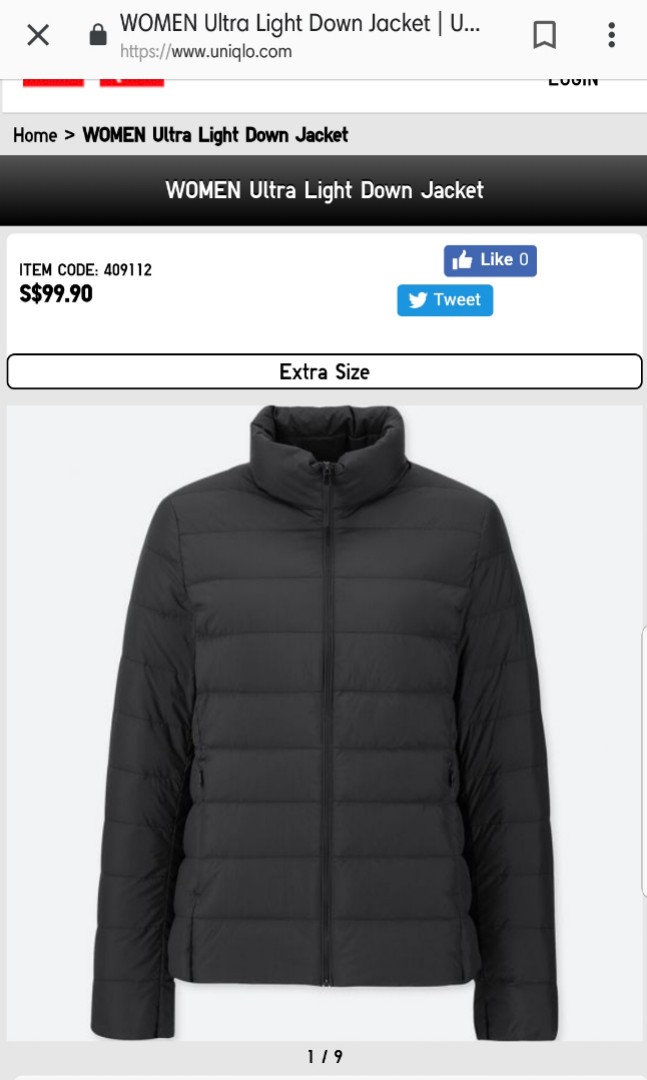Viewport: 647px width, 1080px height.
Task: Tap the uniqlo.com address bar
Action: pos(300,36)
